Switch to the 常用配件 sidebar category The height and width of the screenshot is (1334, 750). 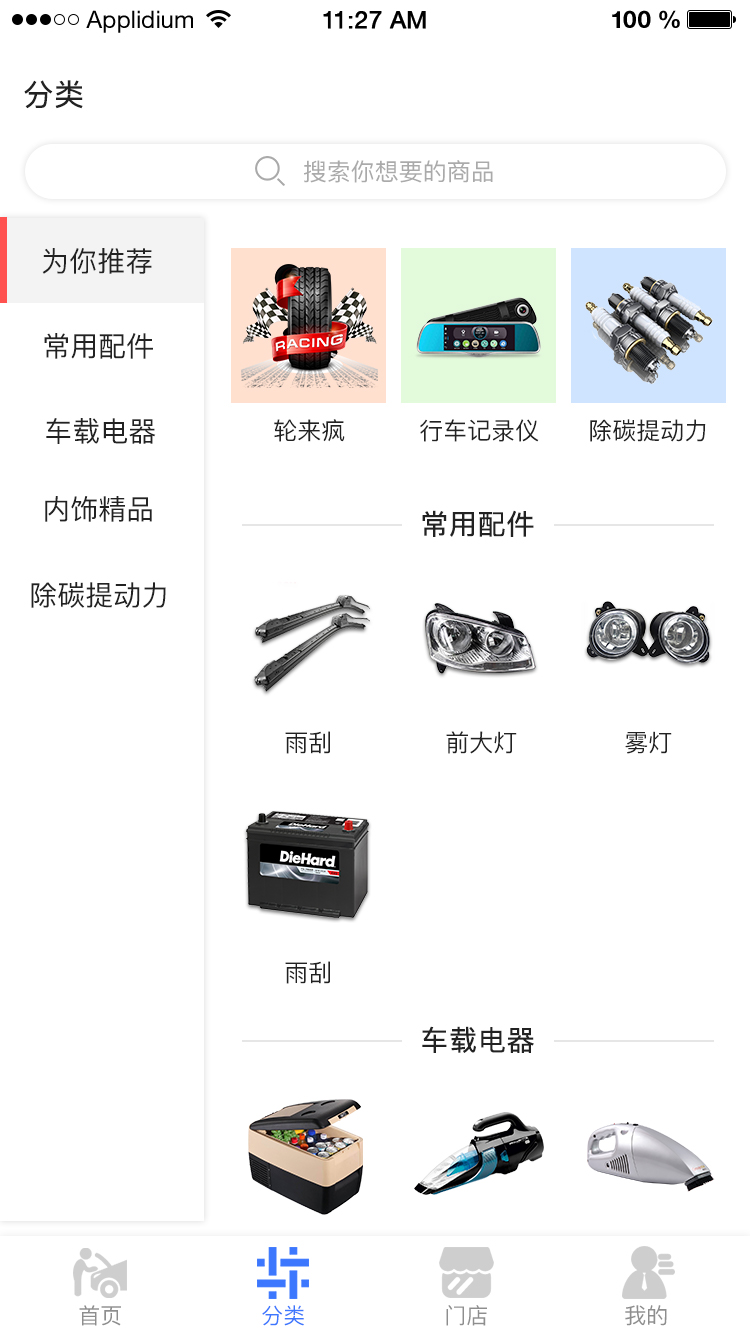(99, 347)
